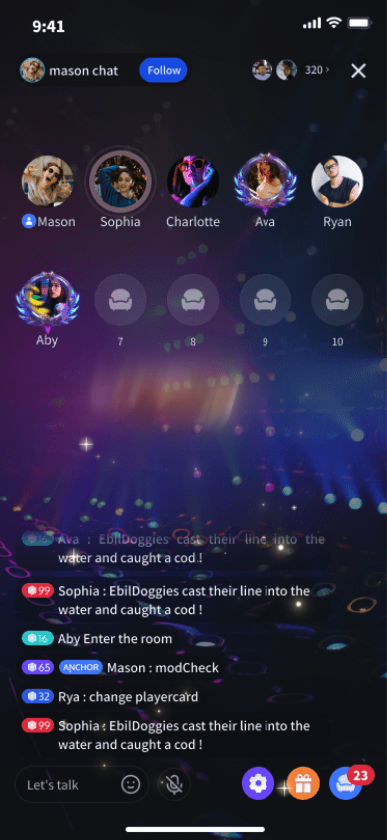Open mason chat host profile
The height and width of the screenshot is (840, 387).
coord(32,70)
